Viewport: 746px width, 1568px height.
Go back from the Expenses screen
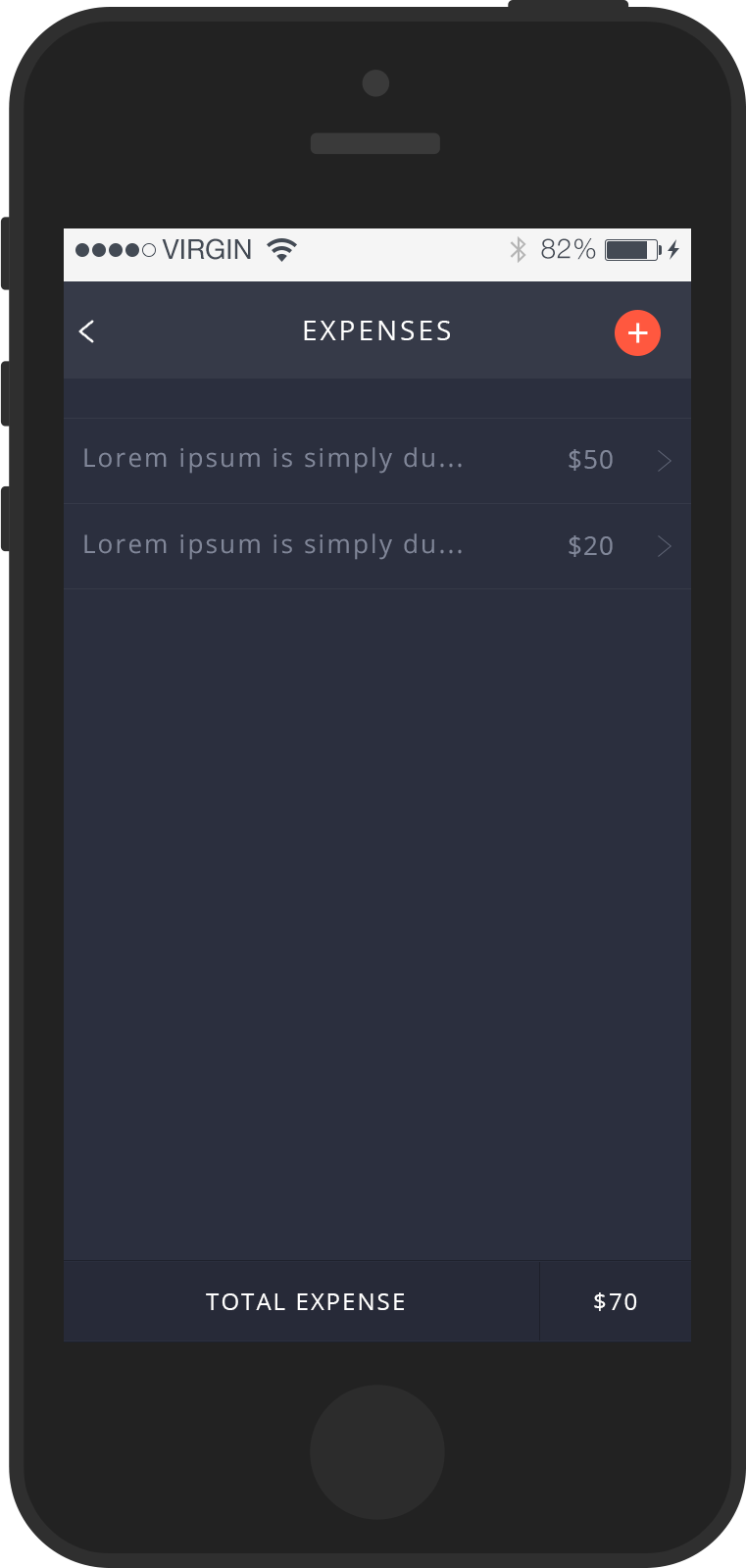click(87, 331)
